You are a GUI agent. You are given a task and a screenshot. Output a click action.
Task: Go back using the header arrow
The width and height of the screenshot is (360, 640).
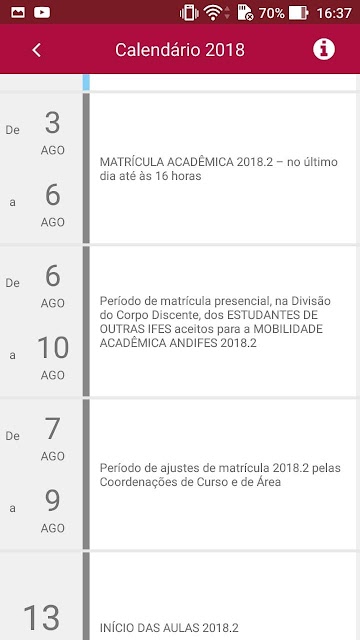[37, 50]
